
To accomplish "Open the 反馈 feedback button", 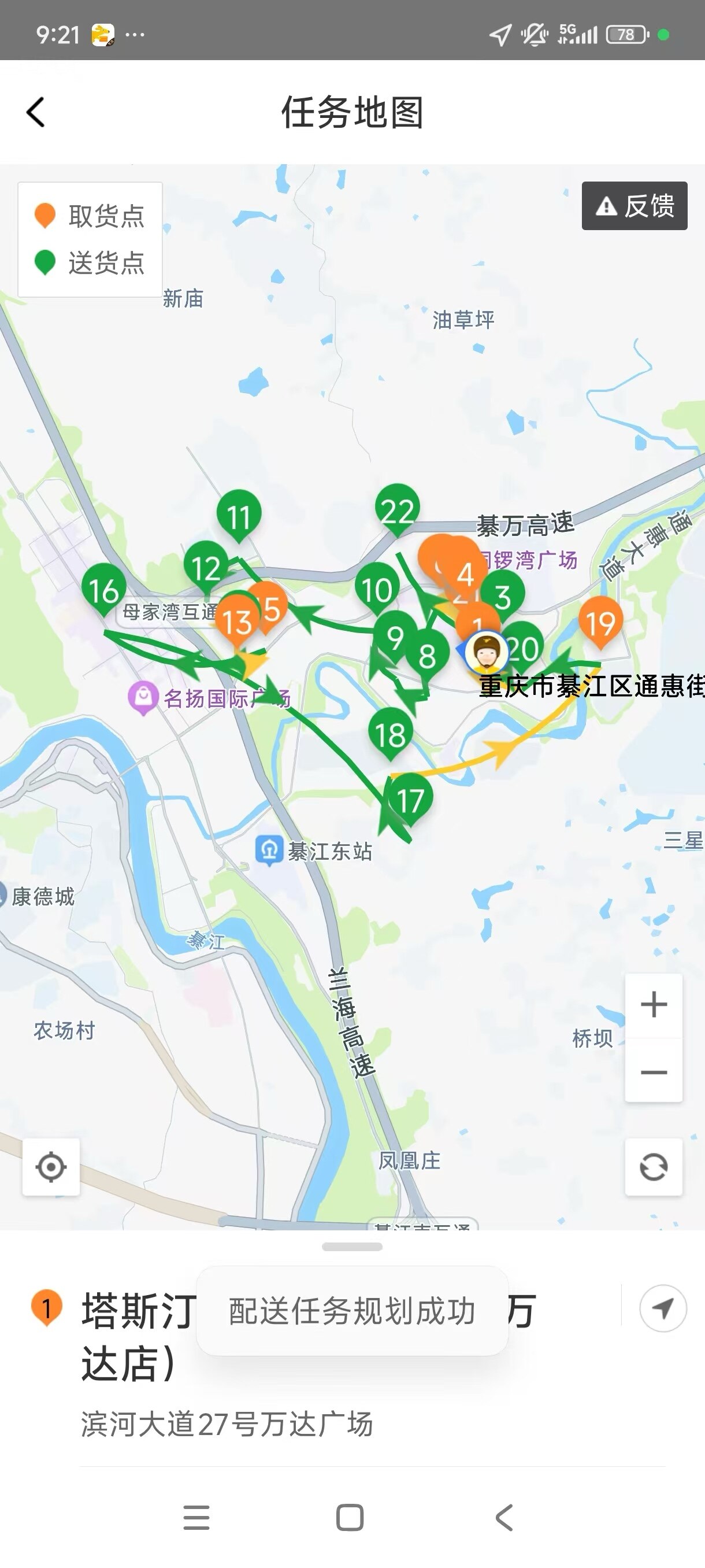I will 634,206.
